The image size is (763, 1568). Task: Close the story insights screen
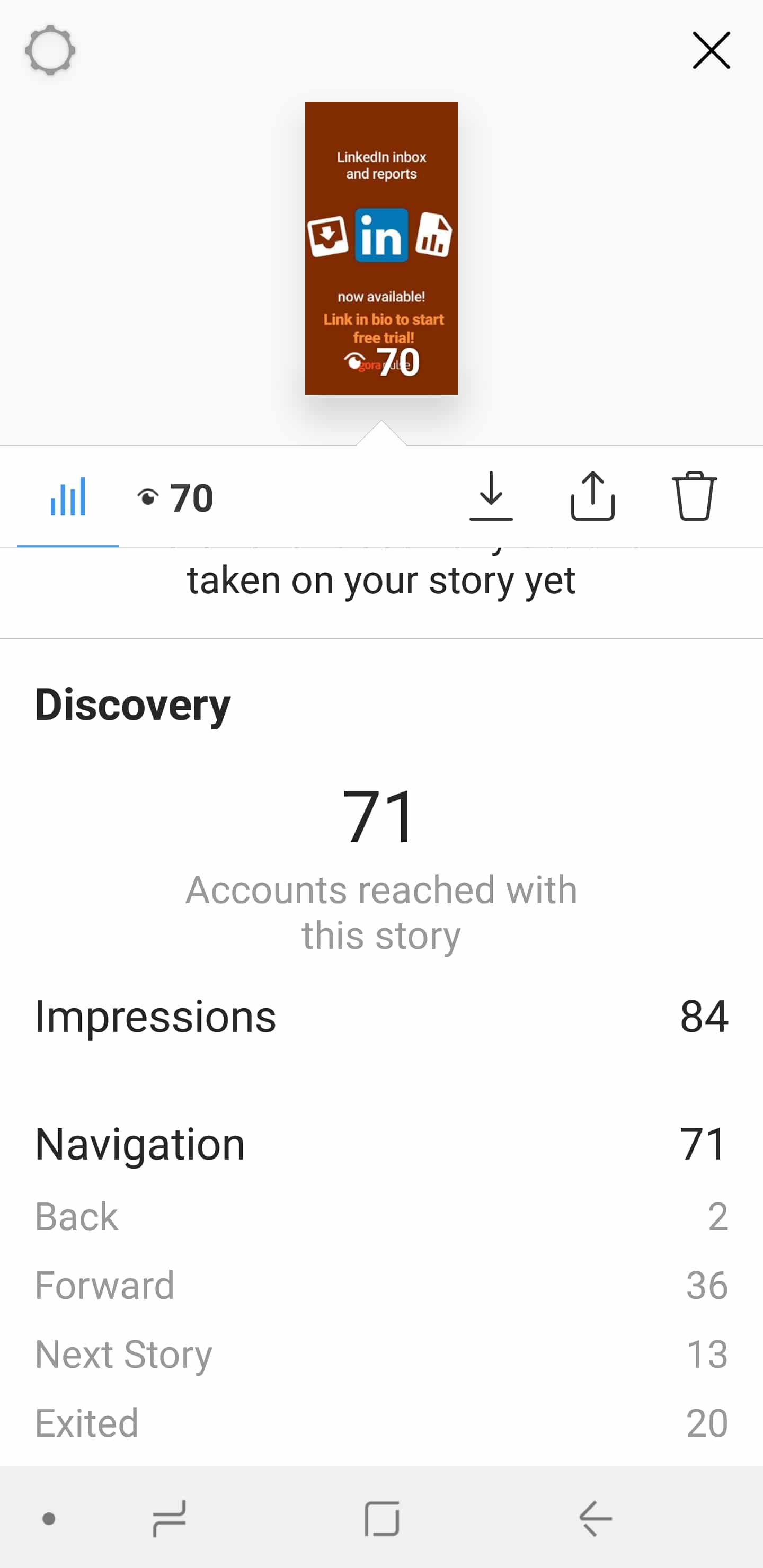tap(711, 50)
